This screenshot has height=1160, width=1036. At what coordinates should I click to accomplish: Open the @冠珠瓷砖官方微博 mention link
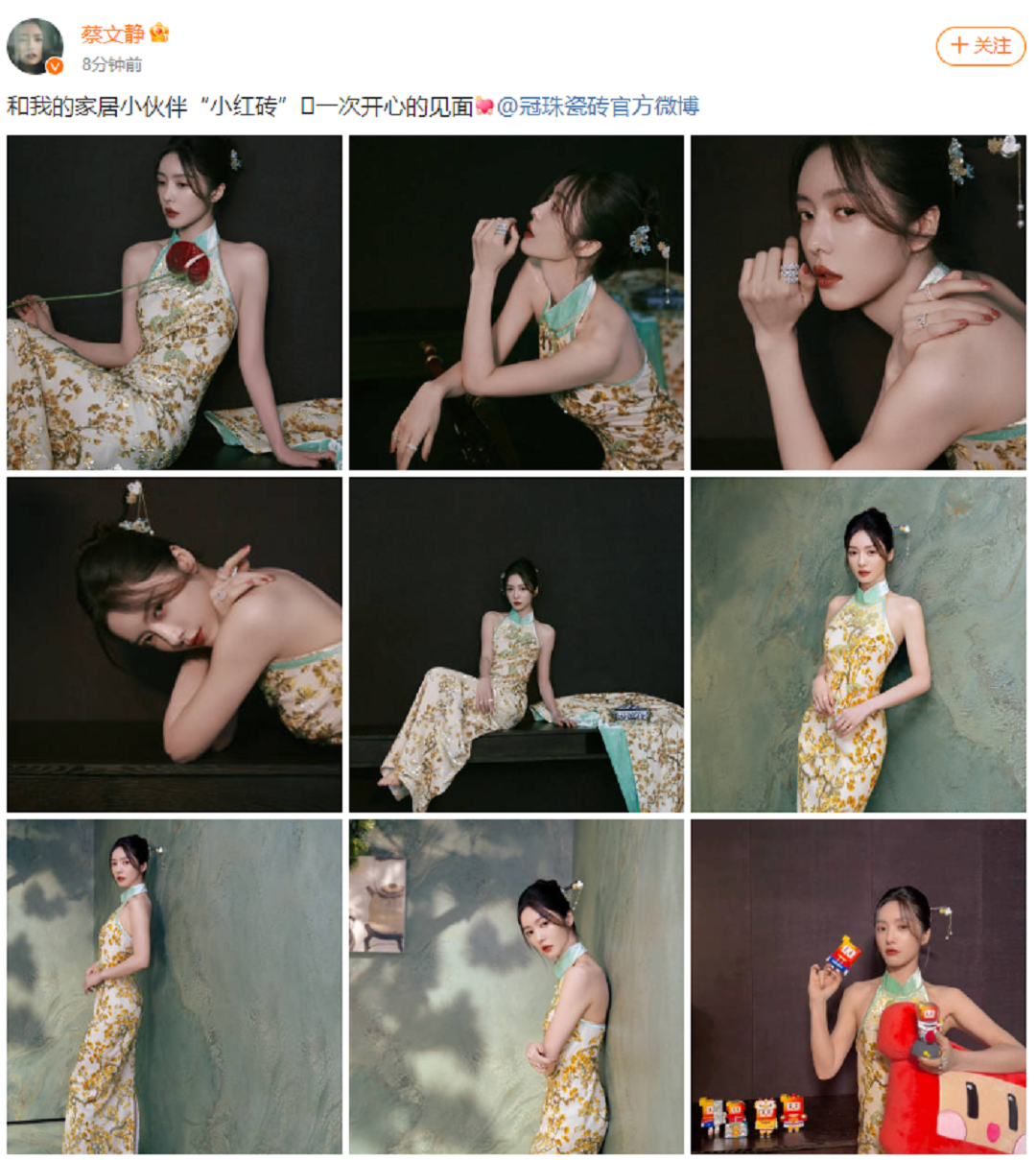(x=598, y=107)
